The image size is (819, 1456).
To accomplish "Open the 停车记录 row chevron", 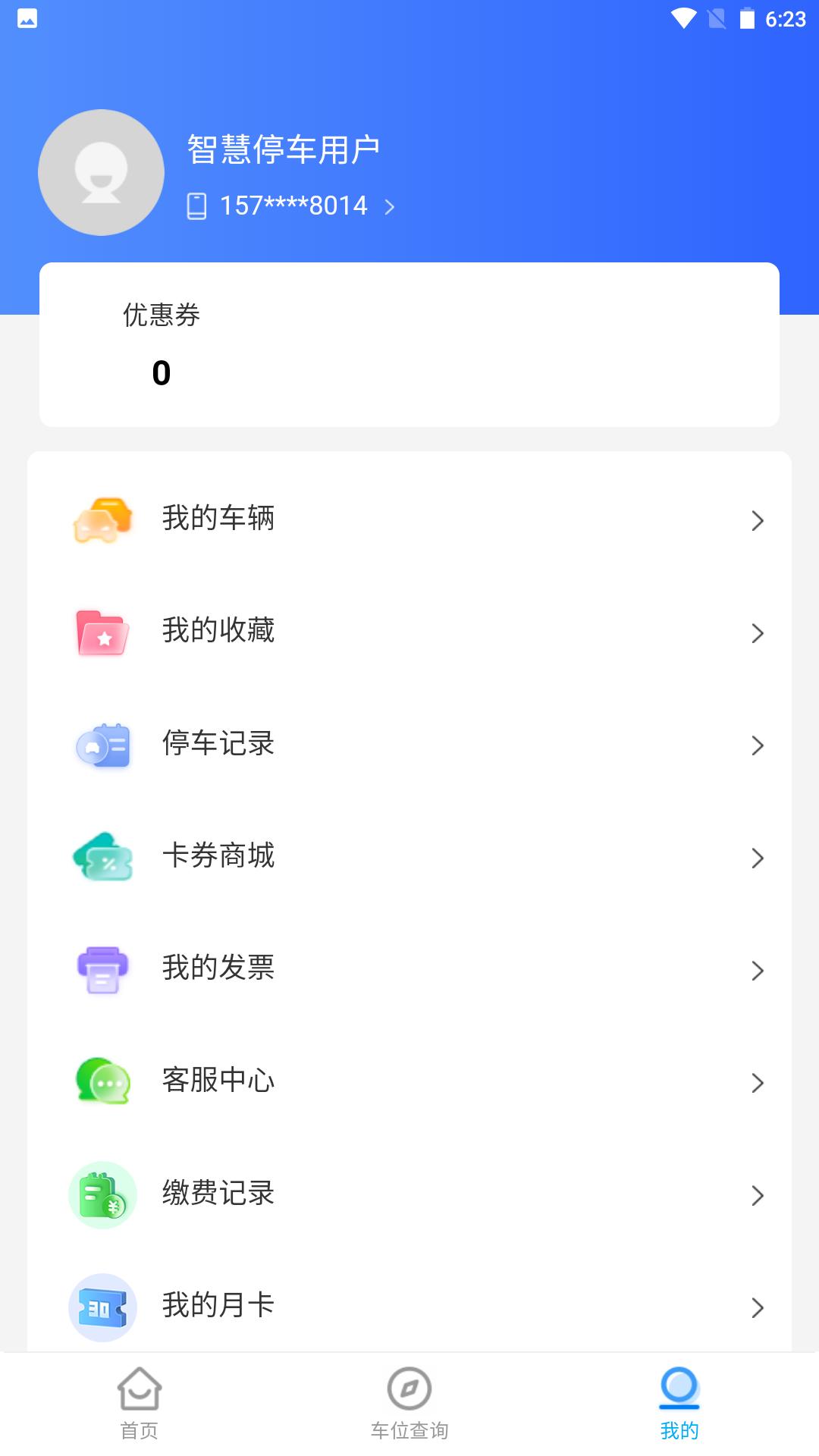I will (x=757, y=745).
